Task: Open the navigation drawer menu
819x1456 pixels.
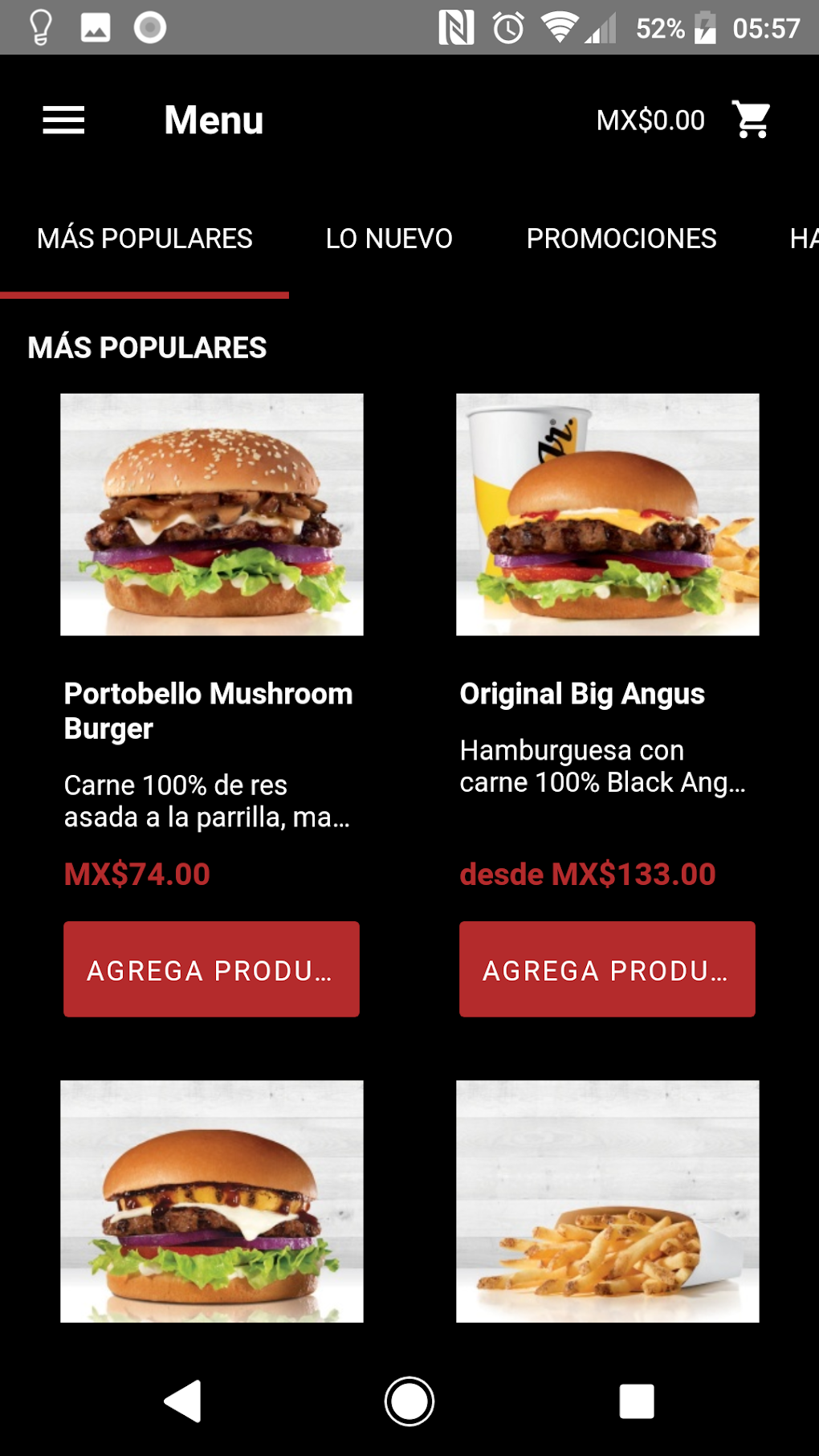Action: pyautogui.click(x=63, y=119)
